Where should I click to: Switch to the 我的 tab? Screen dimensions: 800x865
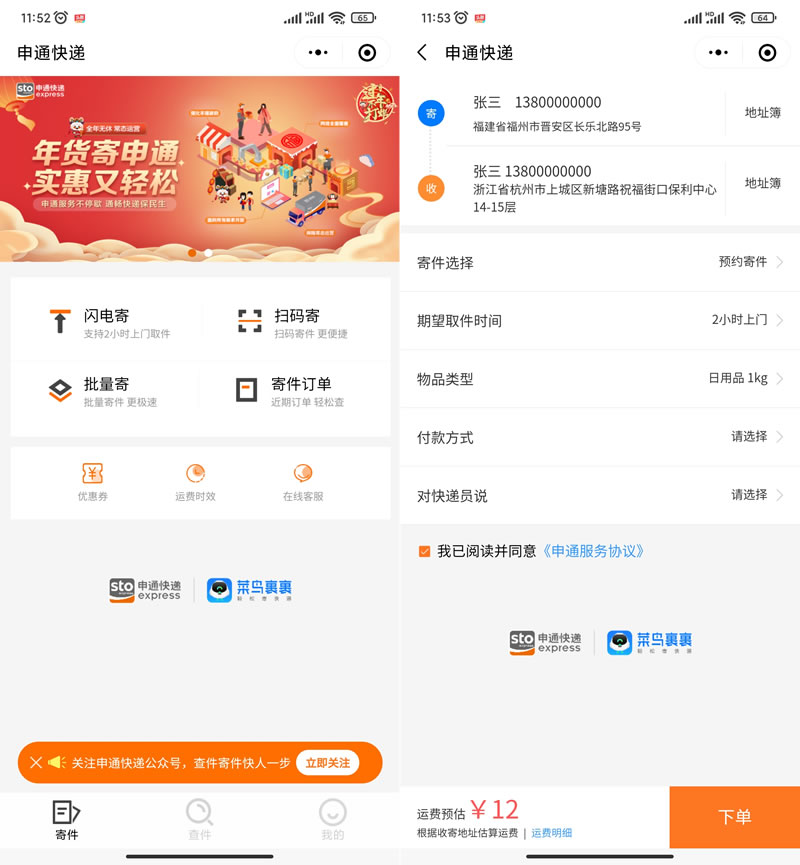[x=332, y=819]
